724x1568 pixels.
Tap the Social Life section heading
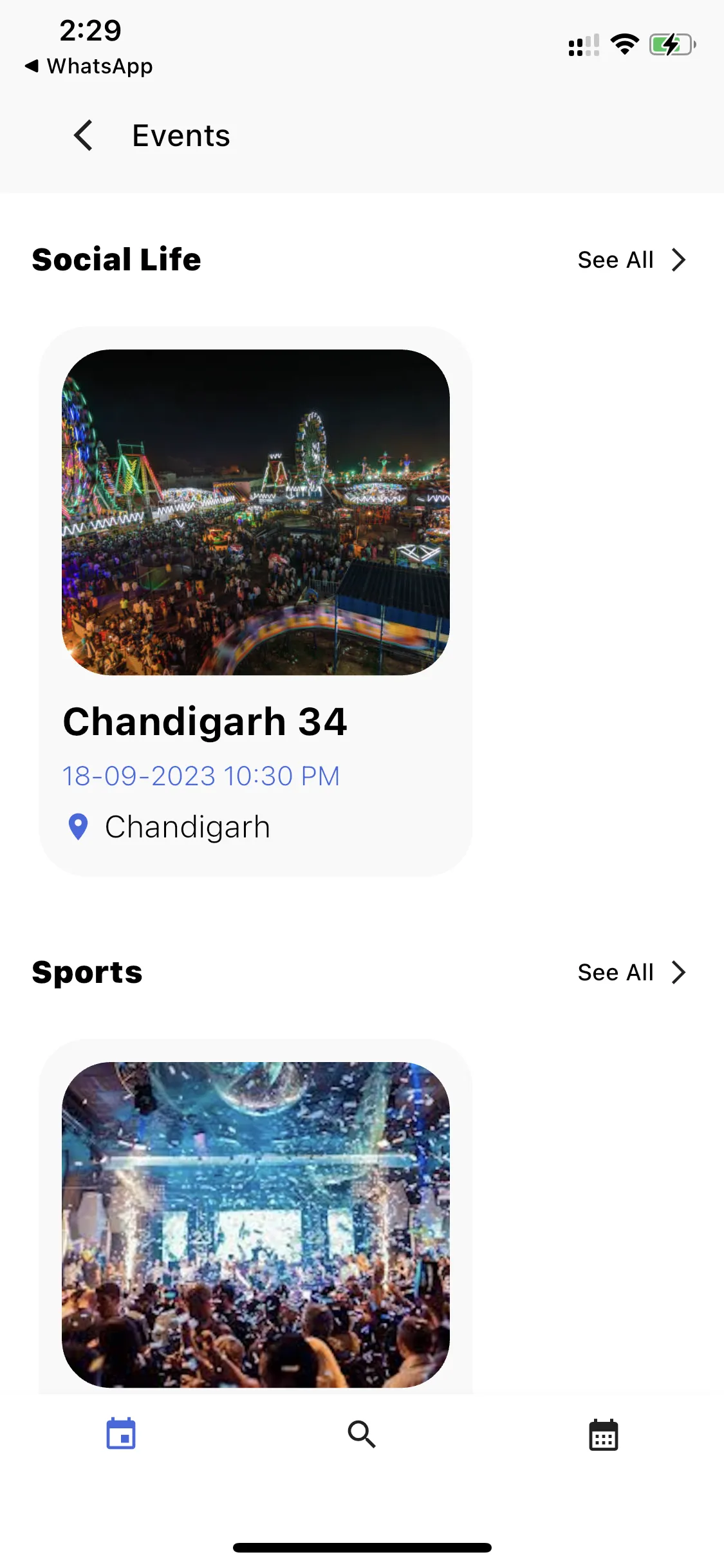(116, 260)
